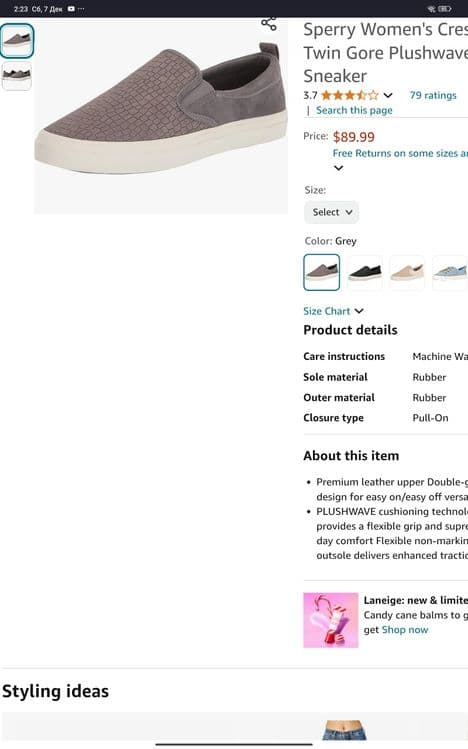View the second product image thumbnail

(17, 75)
